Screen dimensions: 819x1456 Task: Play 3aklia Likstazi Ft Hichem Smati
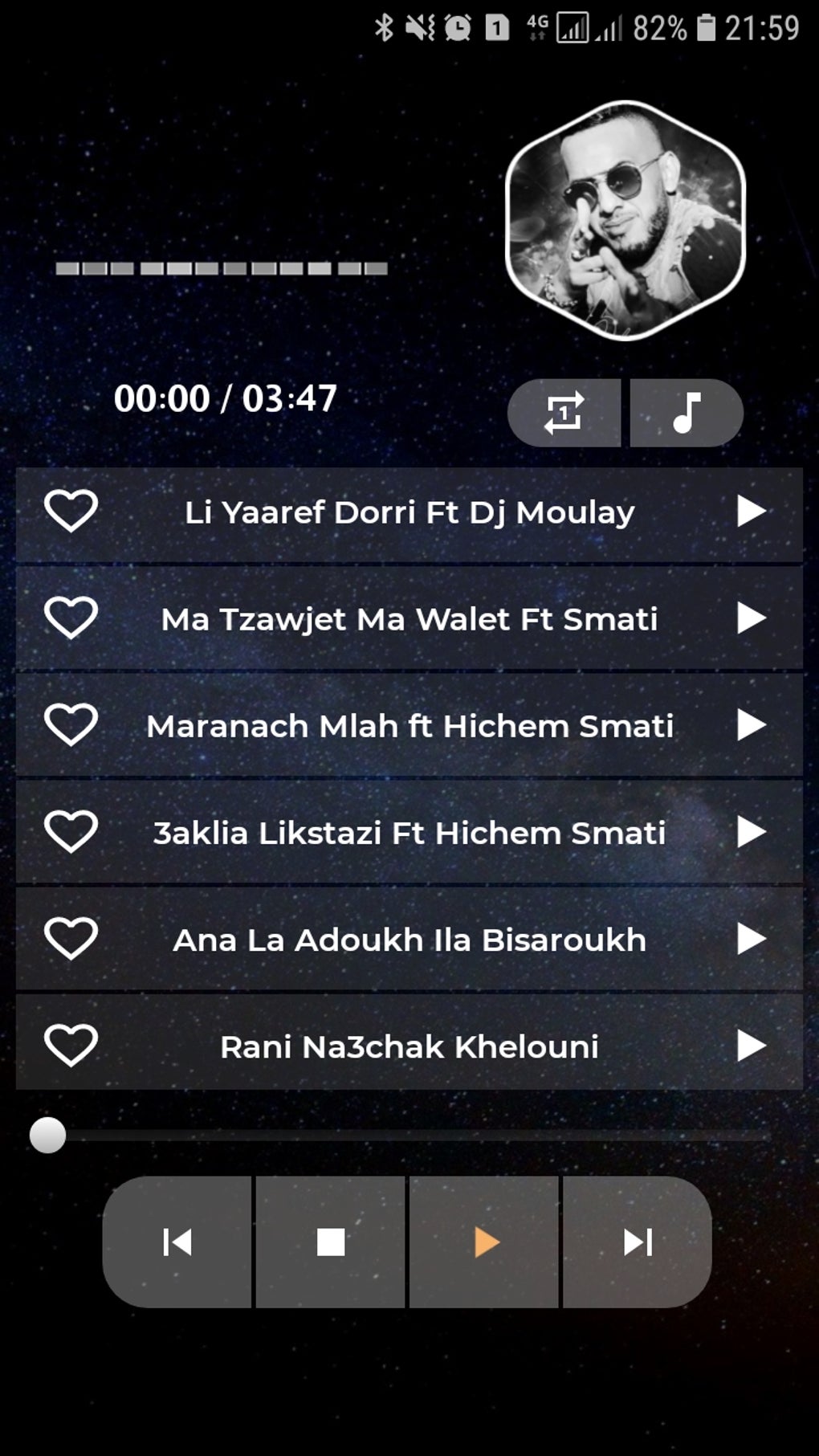click(x=751, y=831)
